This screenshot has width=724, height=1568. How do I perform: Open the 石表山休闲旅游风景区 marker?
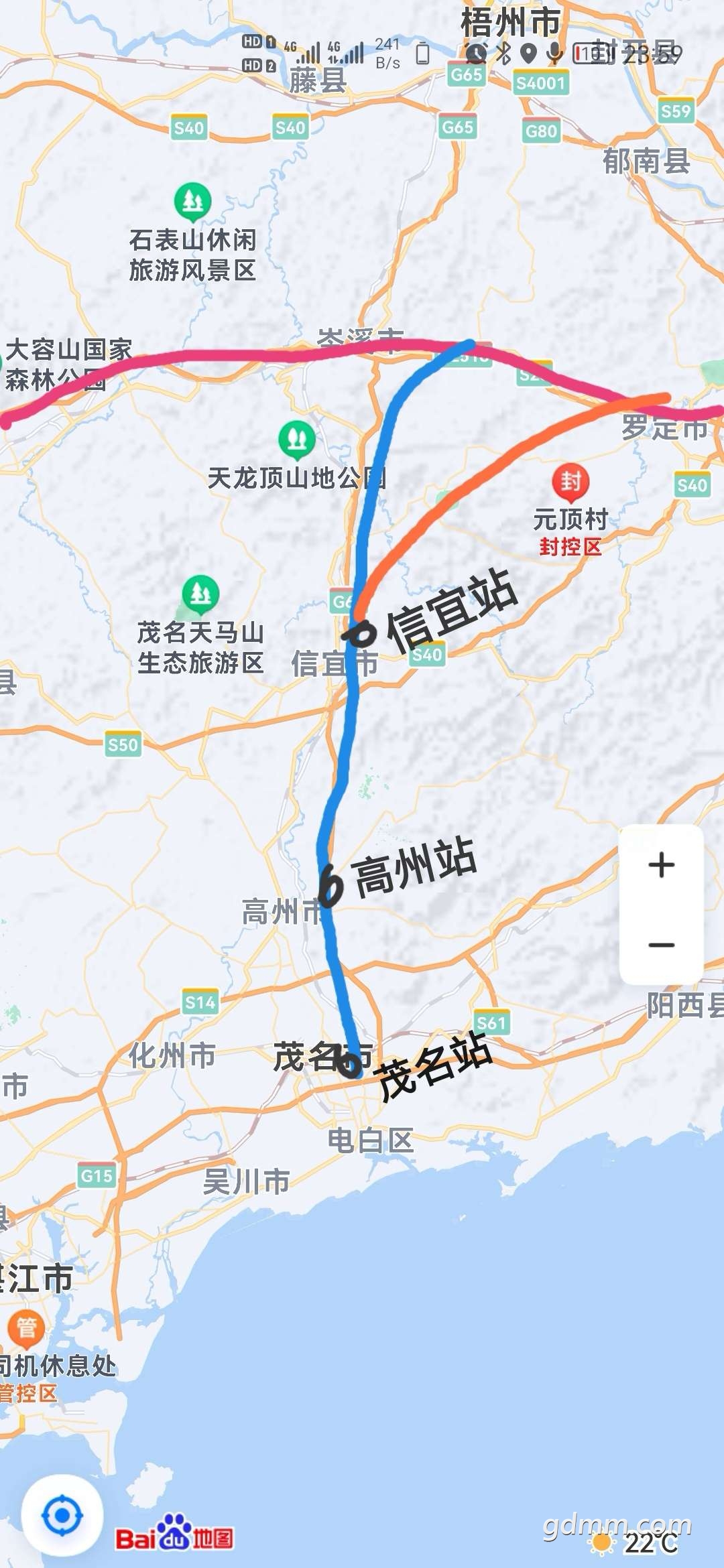point(192,202)
